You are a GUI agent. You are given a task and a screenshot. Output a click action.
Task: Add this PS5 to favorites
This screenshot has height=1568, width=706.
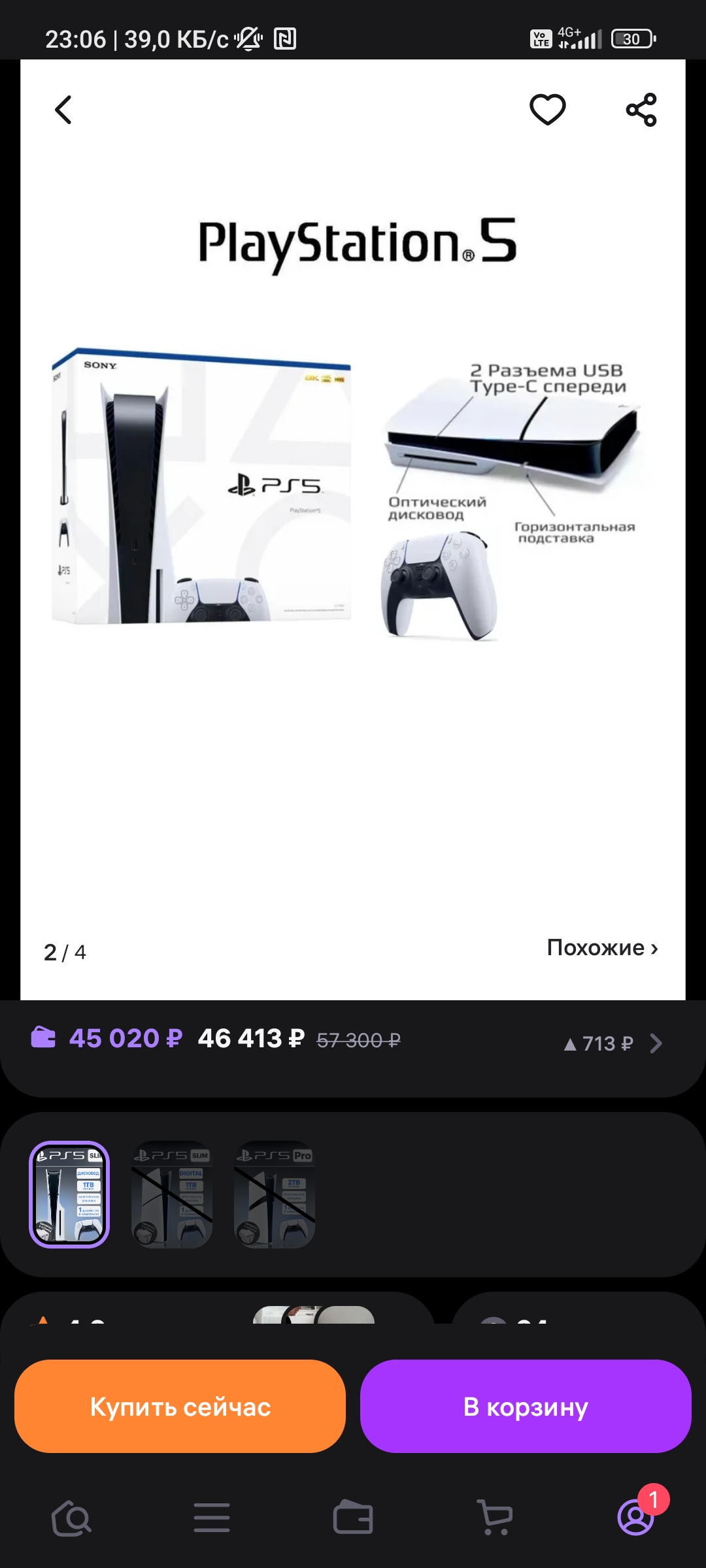(x=547, y=109)
